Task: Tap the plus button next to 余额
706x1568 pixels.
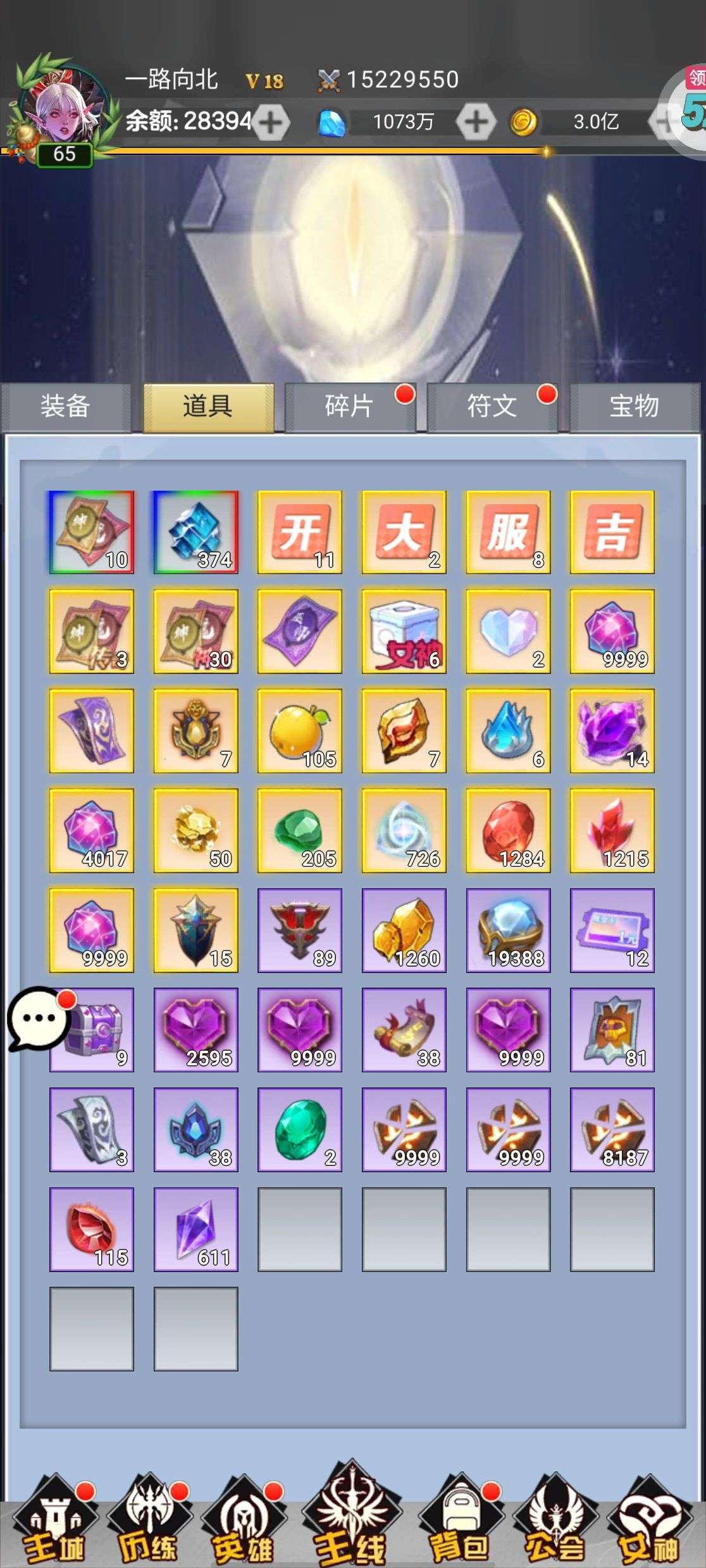Action: pyautogui.click(x=270, y=122)
